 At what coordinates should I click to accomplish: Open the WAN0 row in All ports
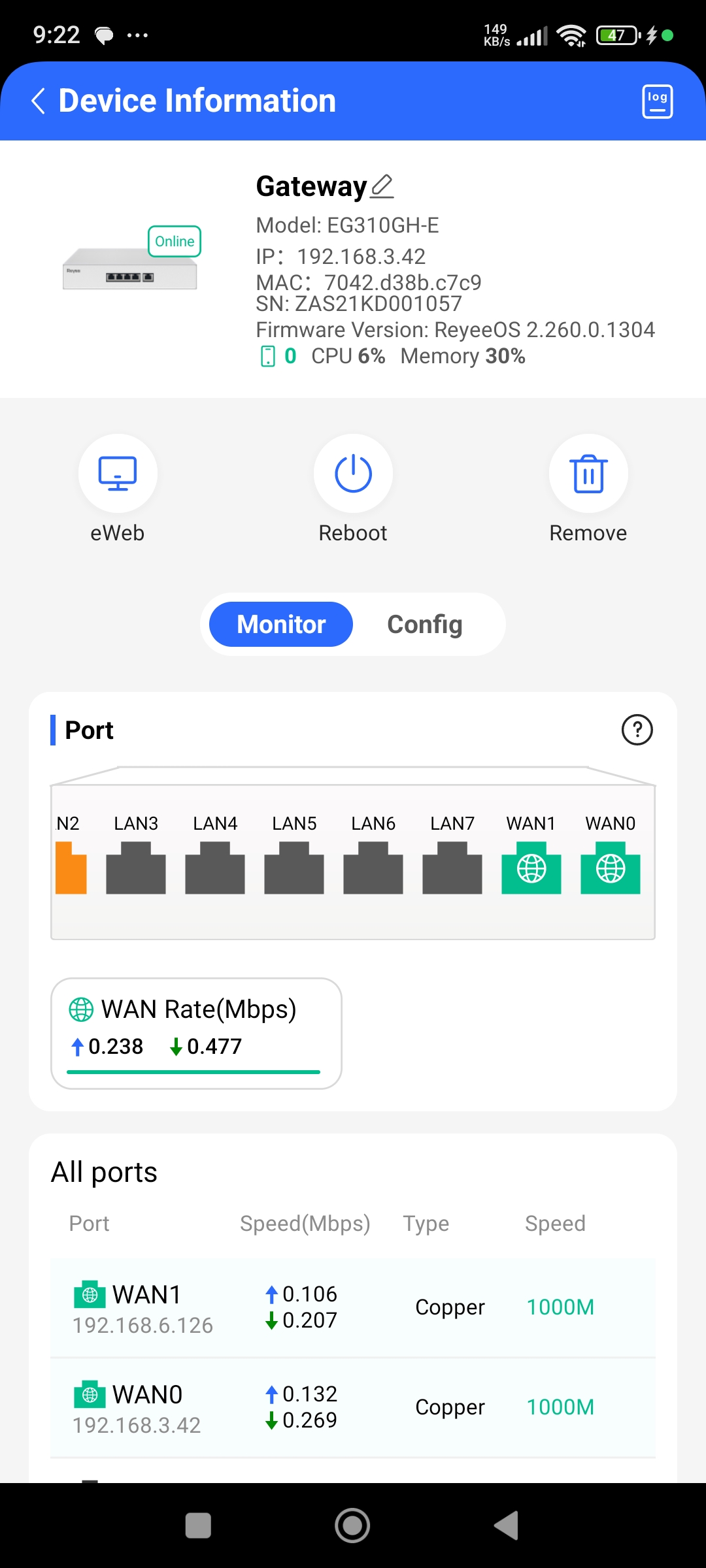tap(353, 1407)
